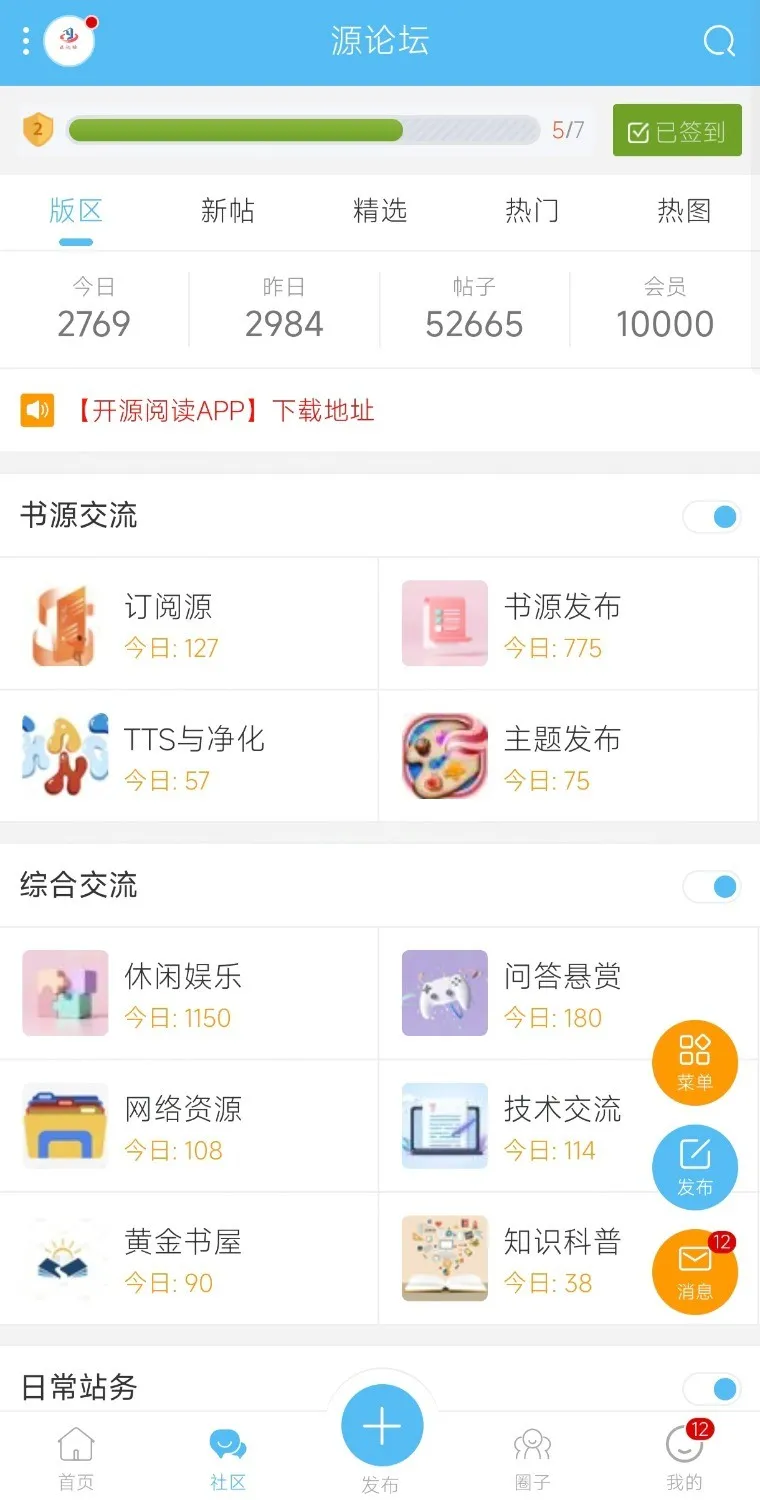Open the TTS与净化 board
The image size is (760, 1500).
tap(189, 757)
